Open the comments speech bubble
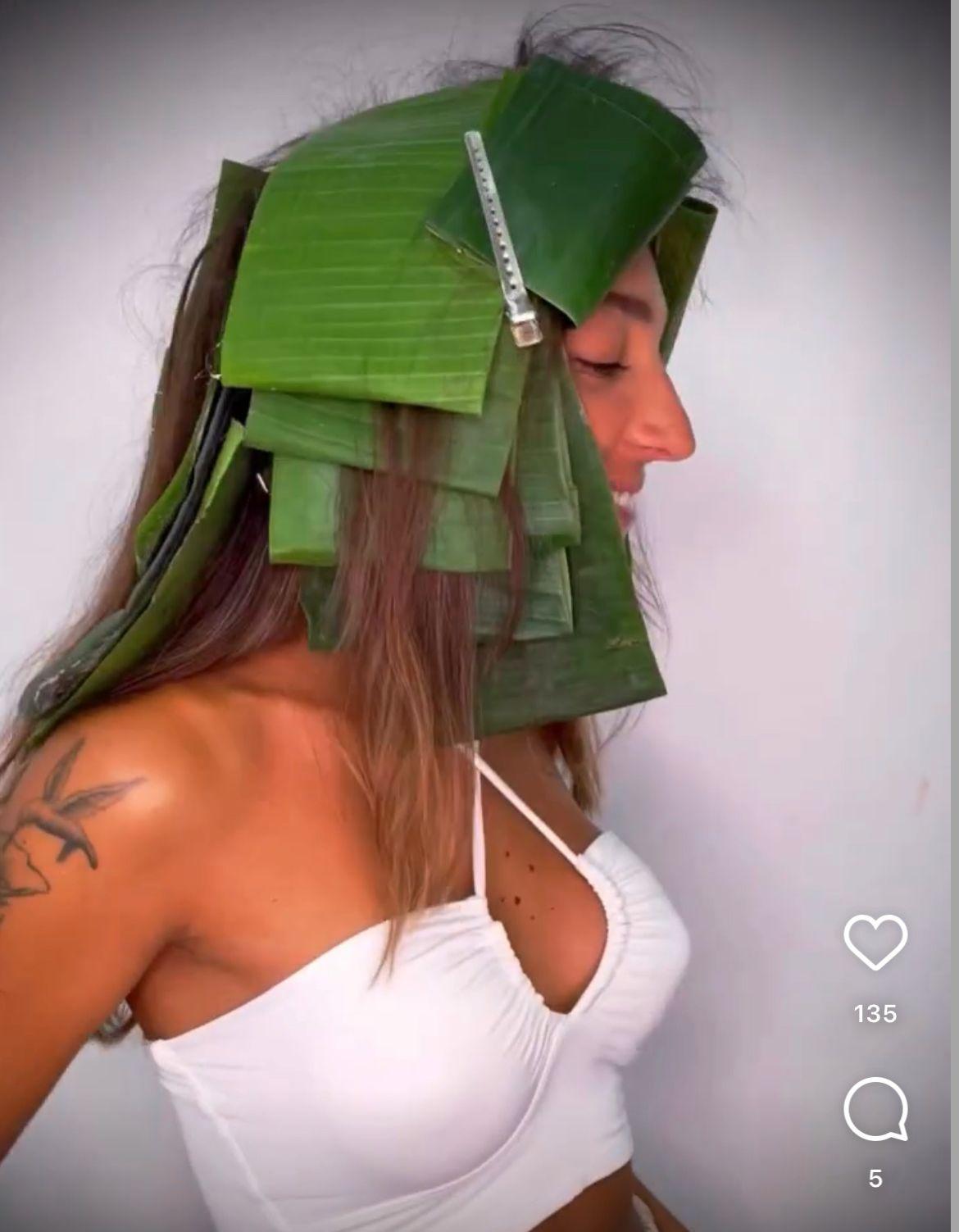Screen dimensions: 959x1232 coord(875,1107)
